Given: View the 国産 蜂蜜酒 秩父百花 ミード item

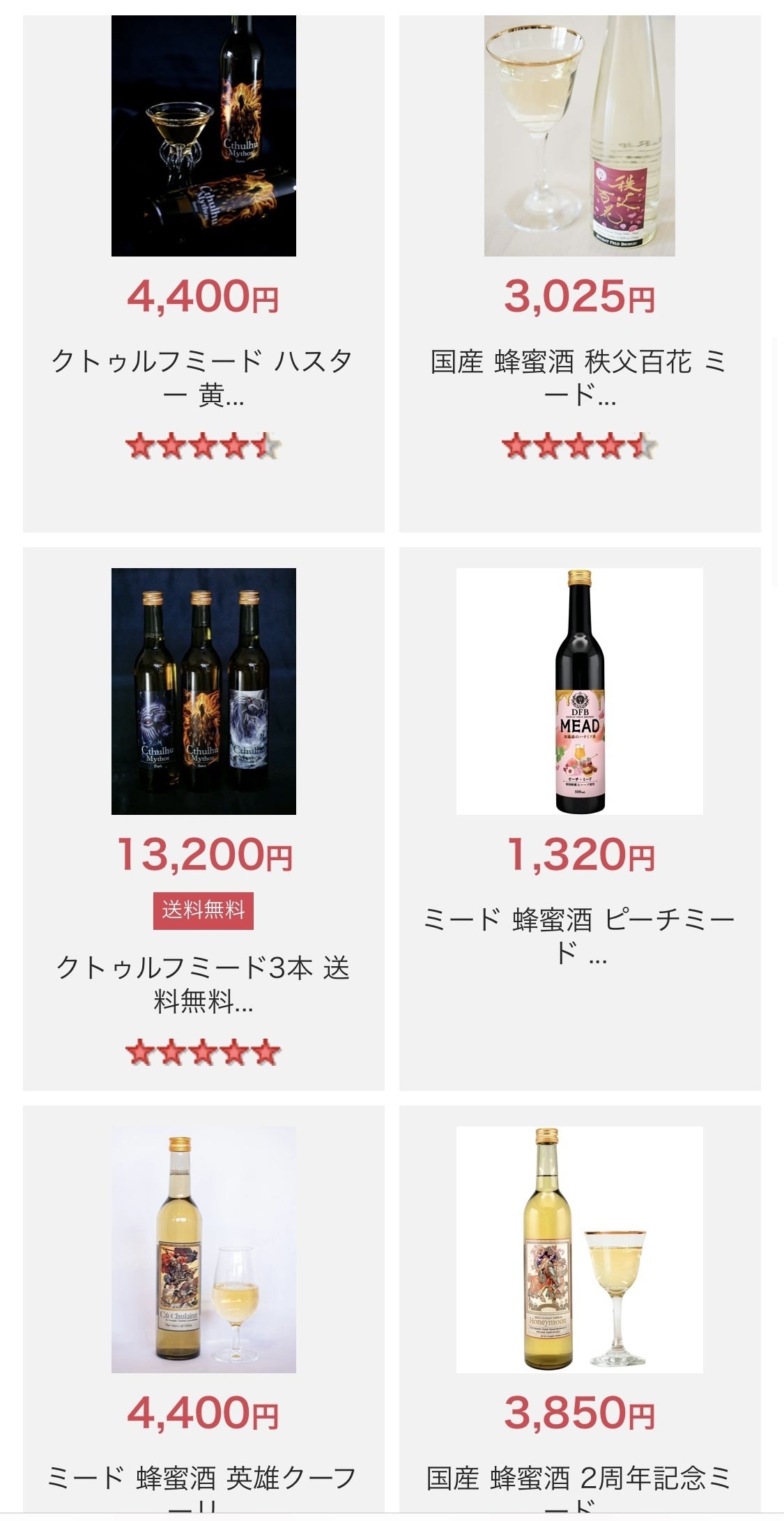Looking at the screenshot, I should 579,377.
